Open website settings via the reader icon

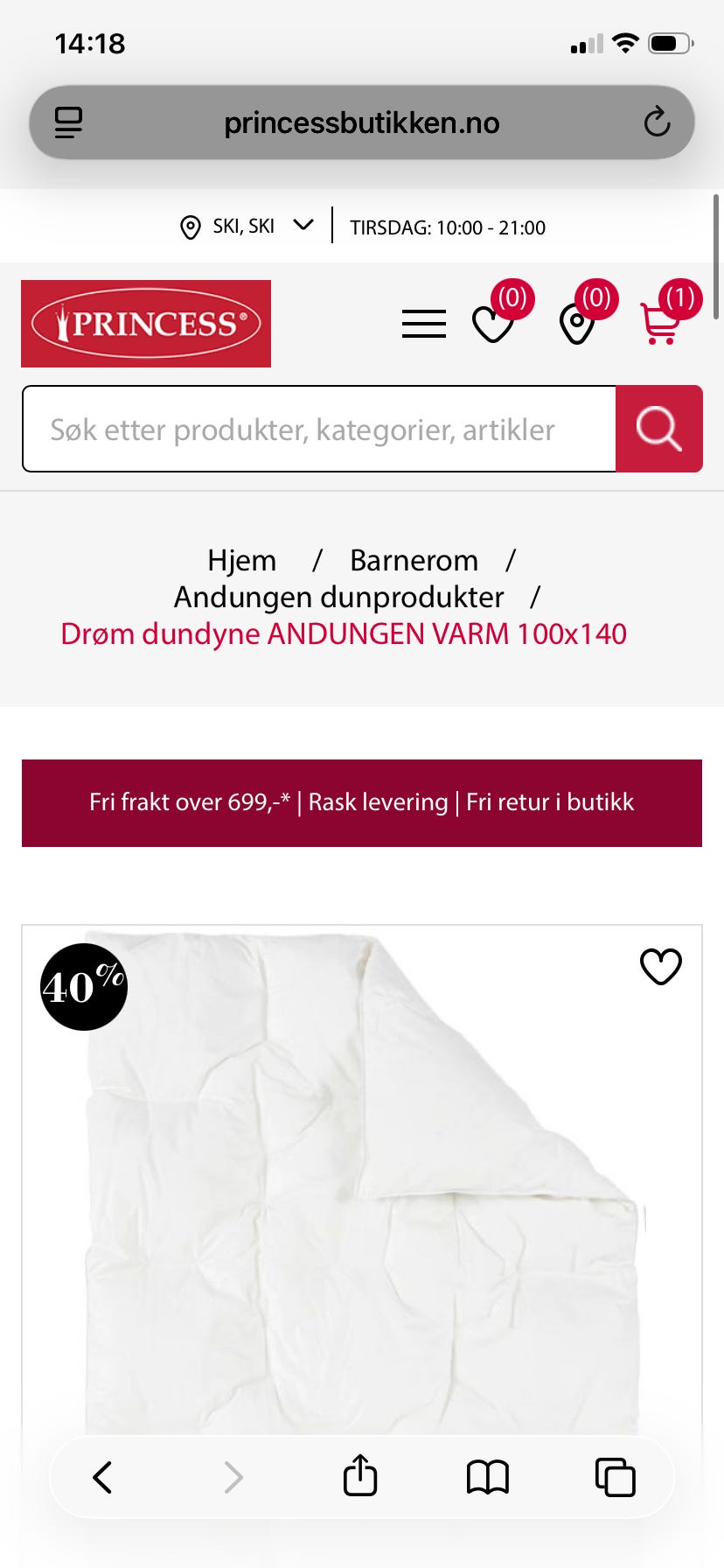69,122
